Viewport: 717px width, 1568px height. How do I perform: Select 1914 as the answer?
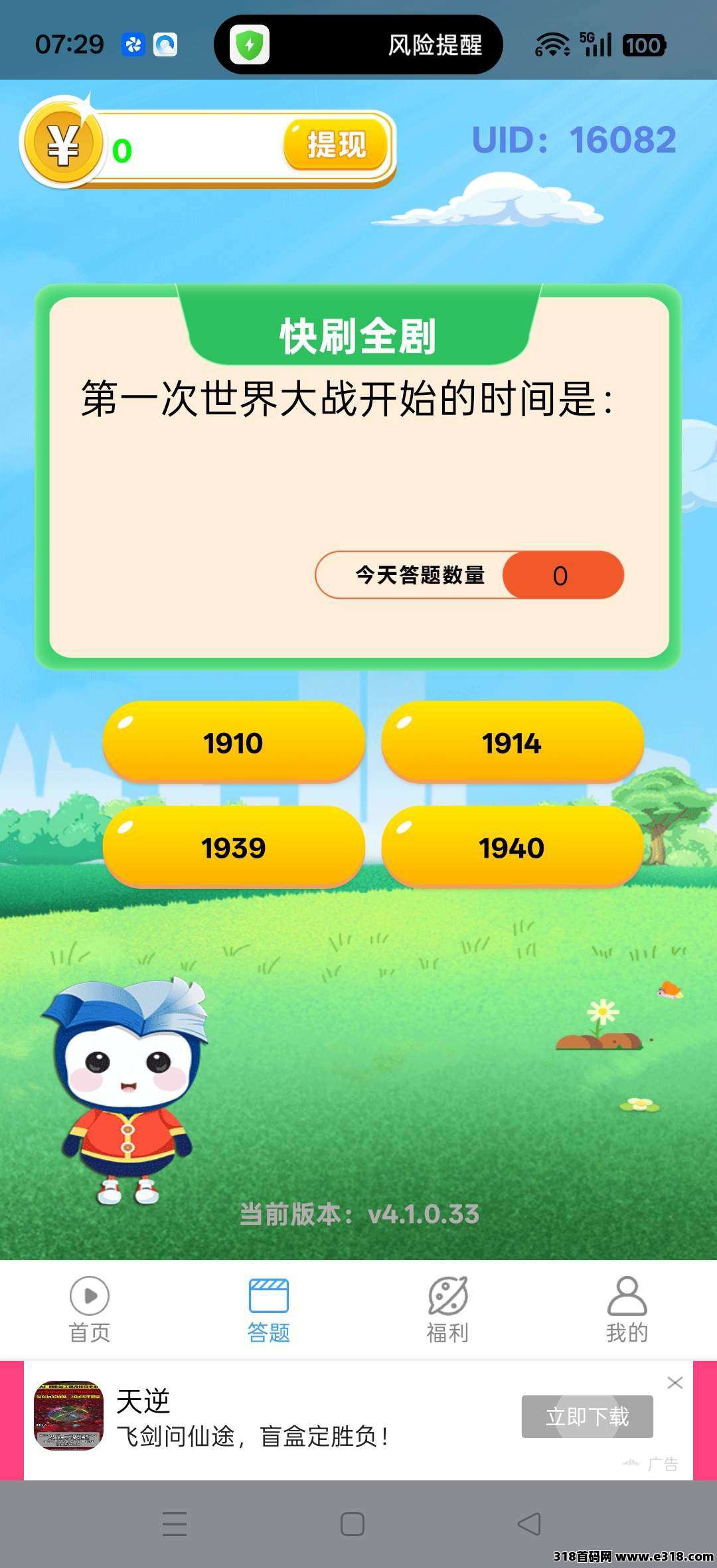(x=512, y=742)
